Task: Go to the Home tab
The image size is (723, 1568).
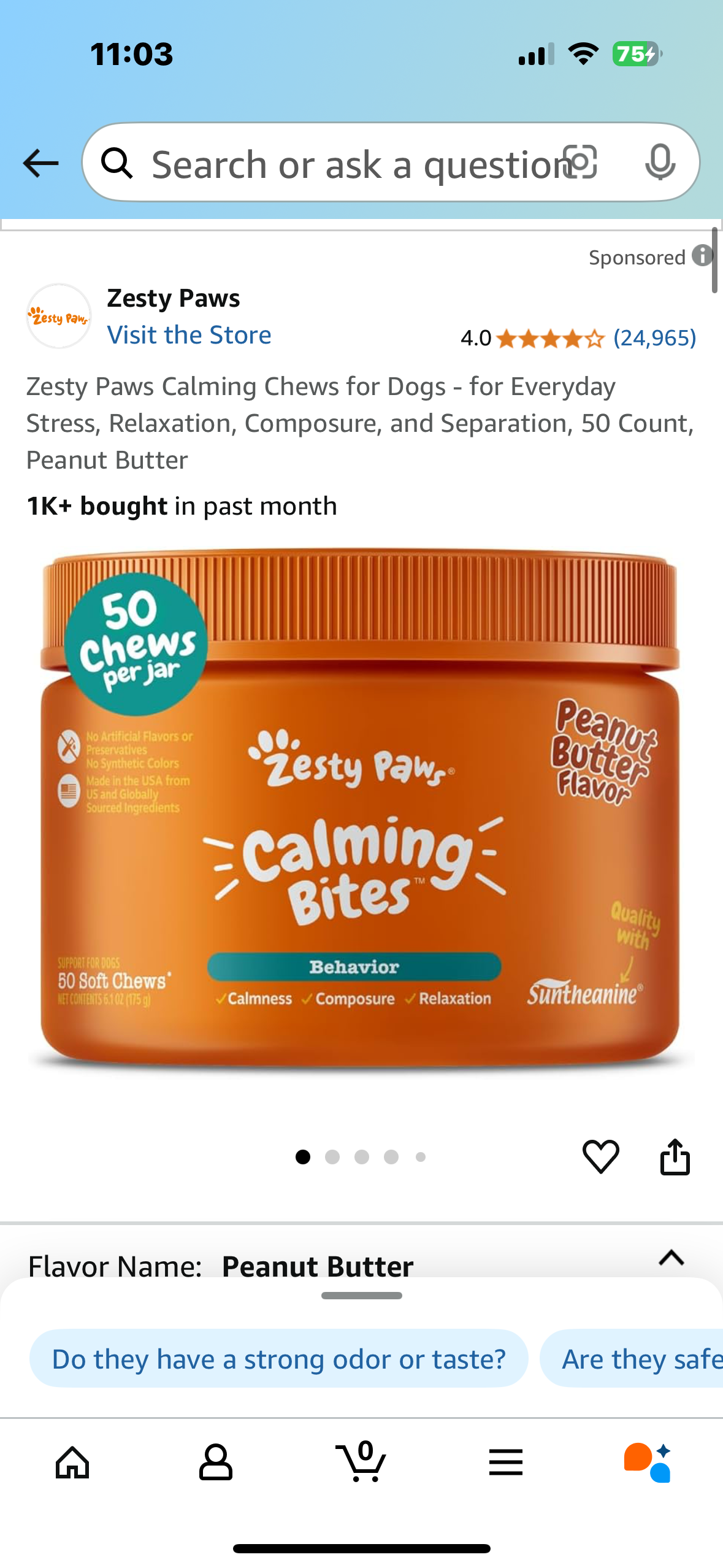Action: tap(72, 1462)
